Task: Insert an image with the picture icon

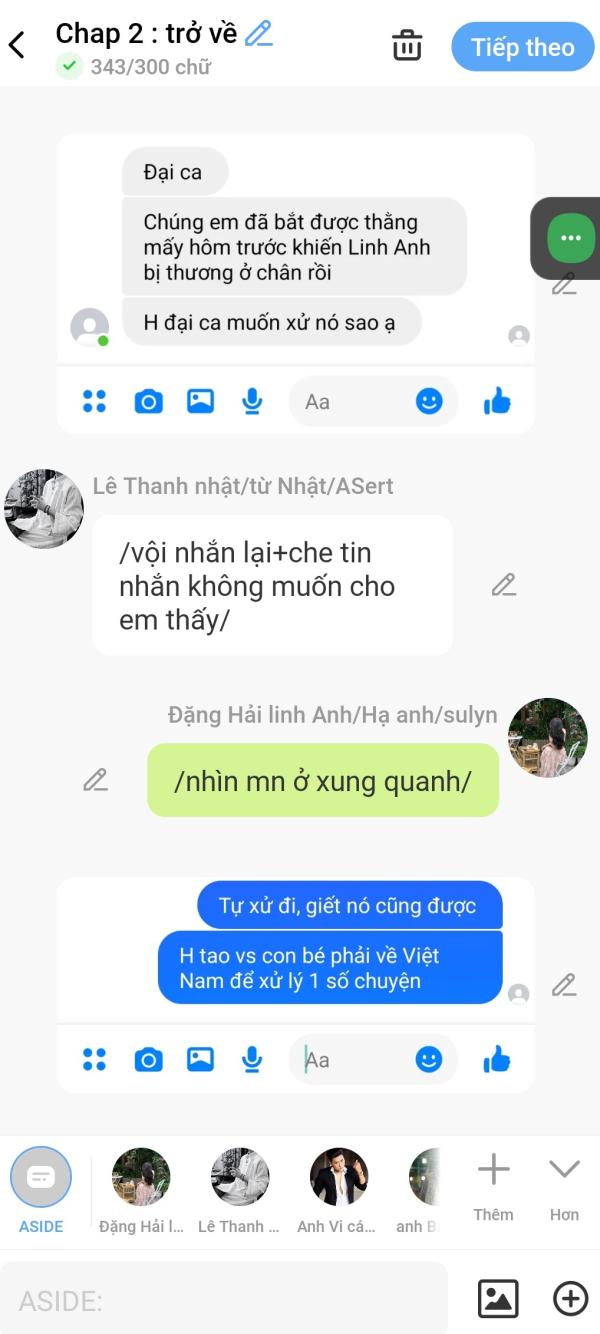Action: click(497, 1298)
